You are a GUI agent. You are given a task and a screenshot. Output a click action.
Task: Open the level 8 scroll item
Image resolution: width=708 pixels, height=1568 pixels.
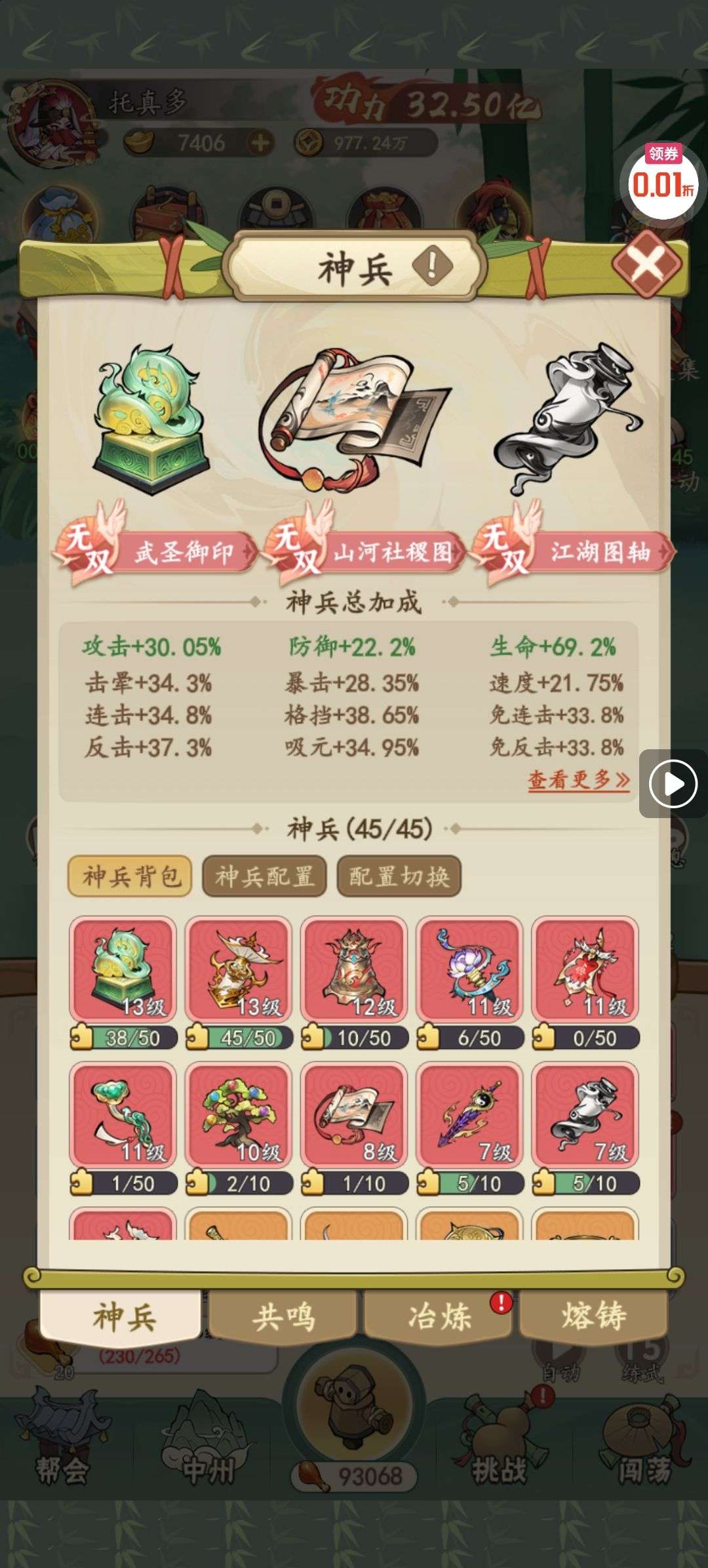tap(354, 1114)
